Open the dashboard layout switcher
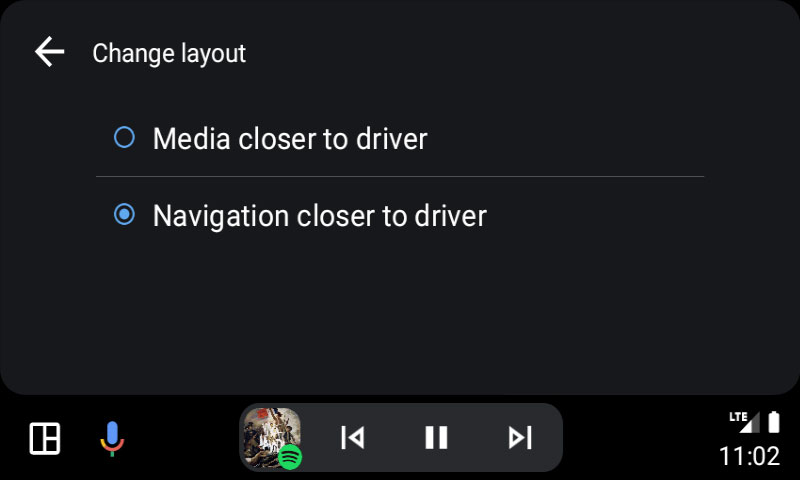 tap(45, 438)
